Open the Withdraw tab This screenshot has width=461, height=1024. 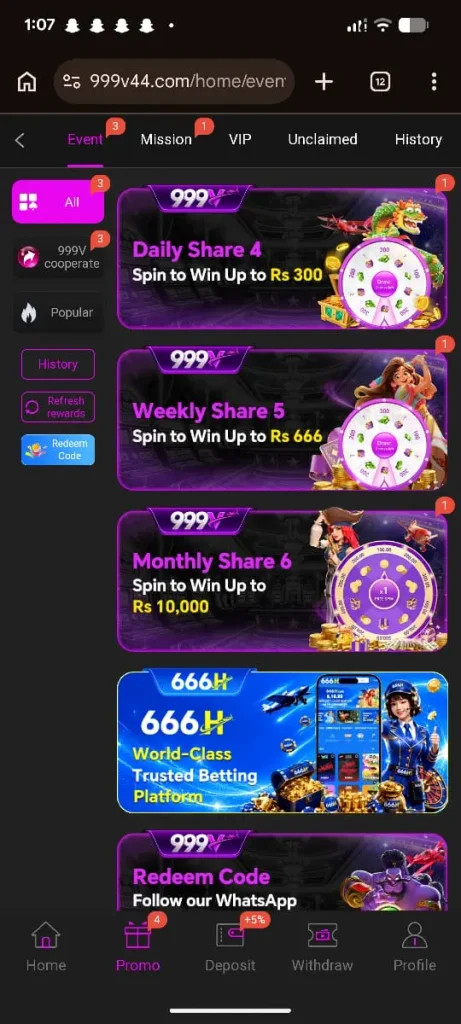click(322, 946)
